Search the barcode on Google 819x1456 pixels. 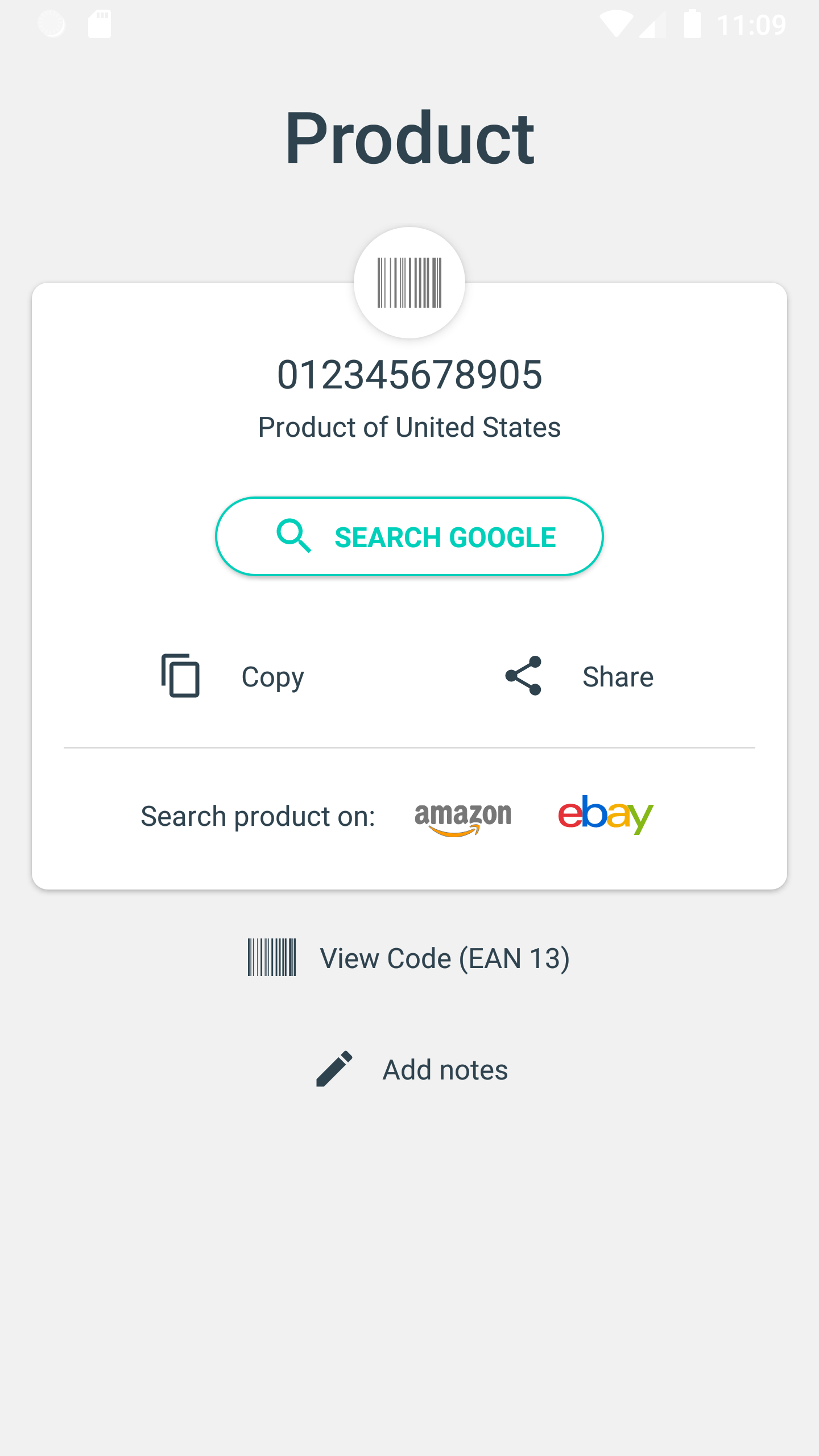point(409,536)
